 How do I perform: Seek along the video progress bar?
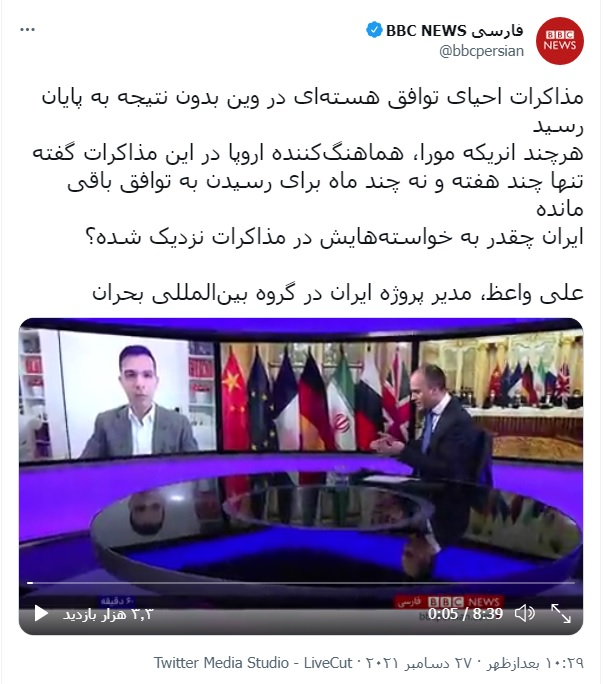click(x=300, y=583)
